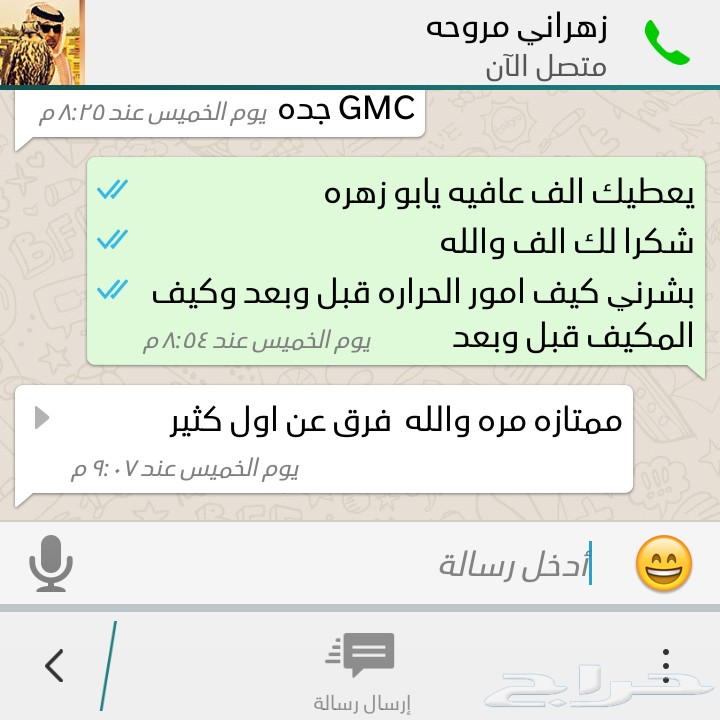This screenshot has height=720, width=720.
Task: Open the contact's profile photo
Action: pos(42,43)
